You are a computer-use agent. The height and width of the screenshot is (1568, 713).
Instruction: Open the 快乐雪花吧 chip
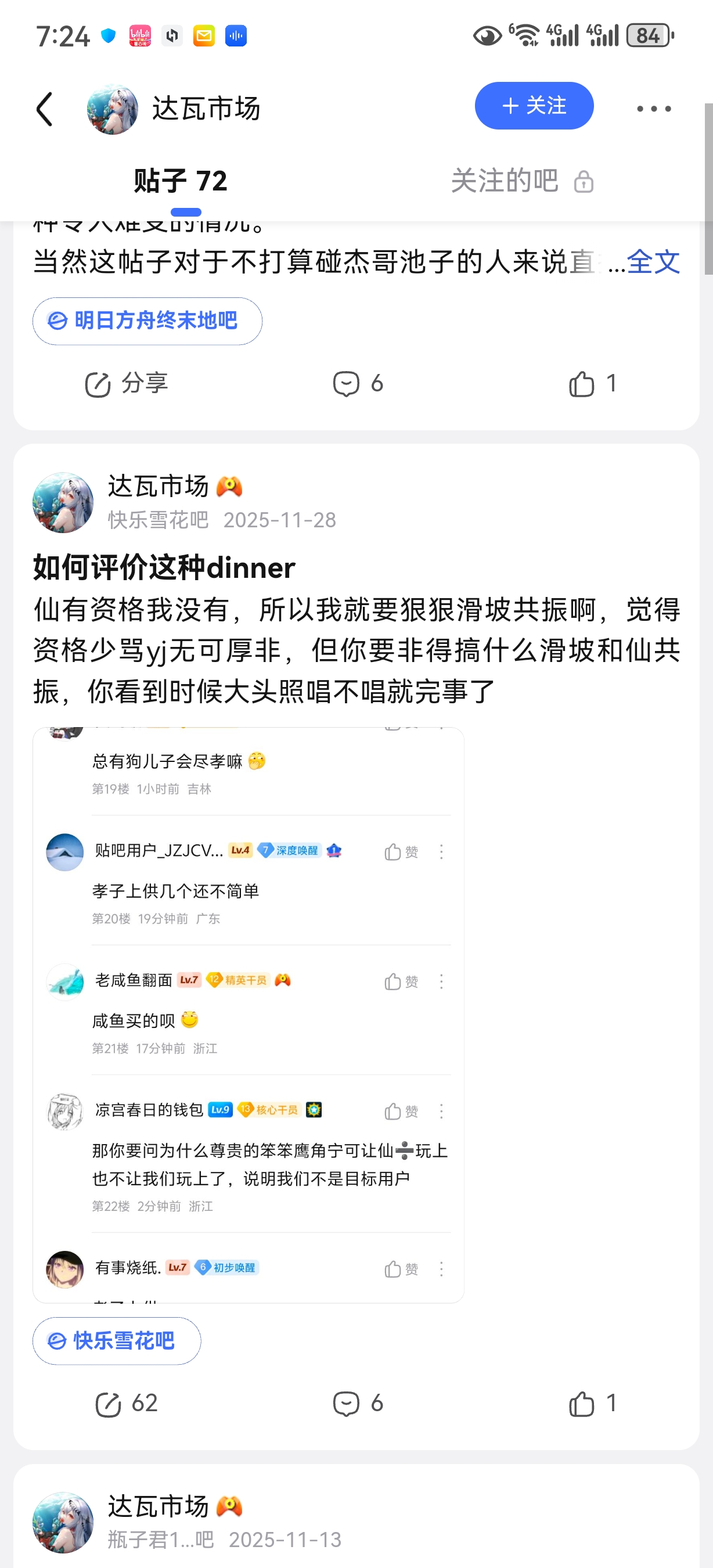(x=117, y=1340)
